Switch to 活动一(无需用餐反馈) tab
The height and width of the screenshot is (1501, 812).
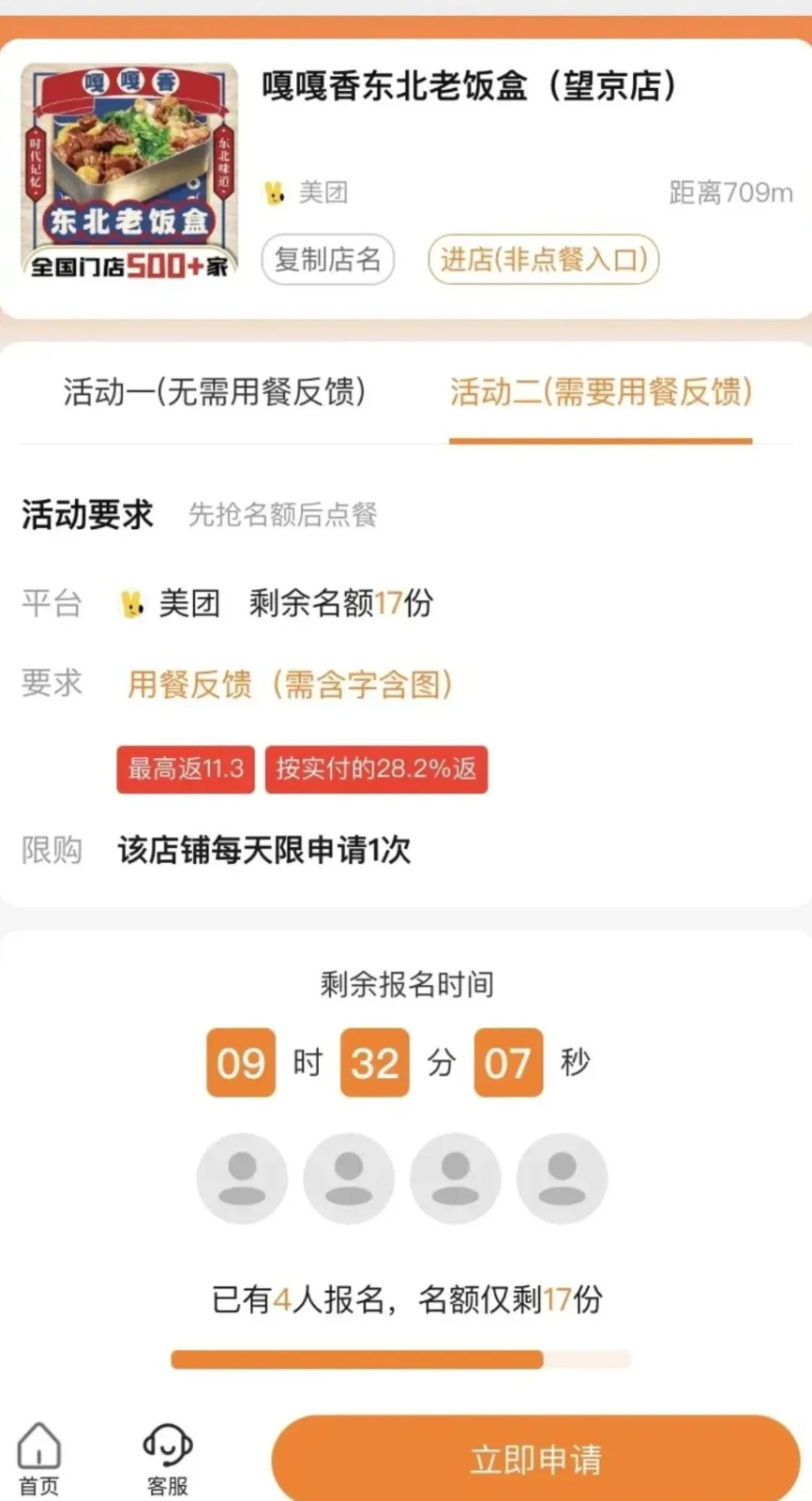[215, 392]
